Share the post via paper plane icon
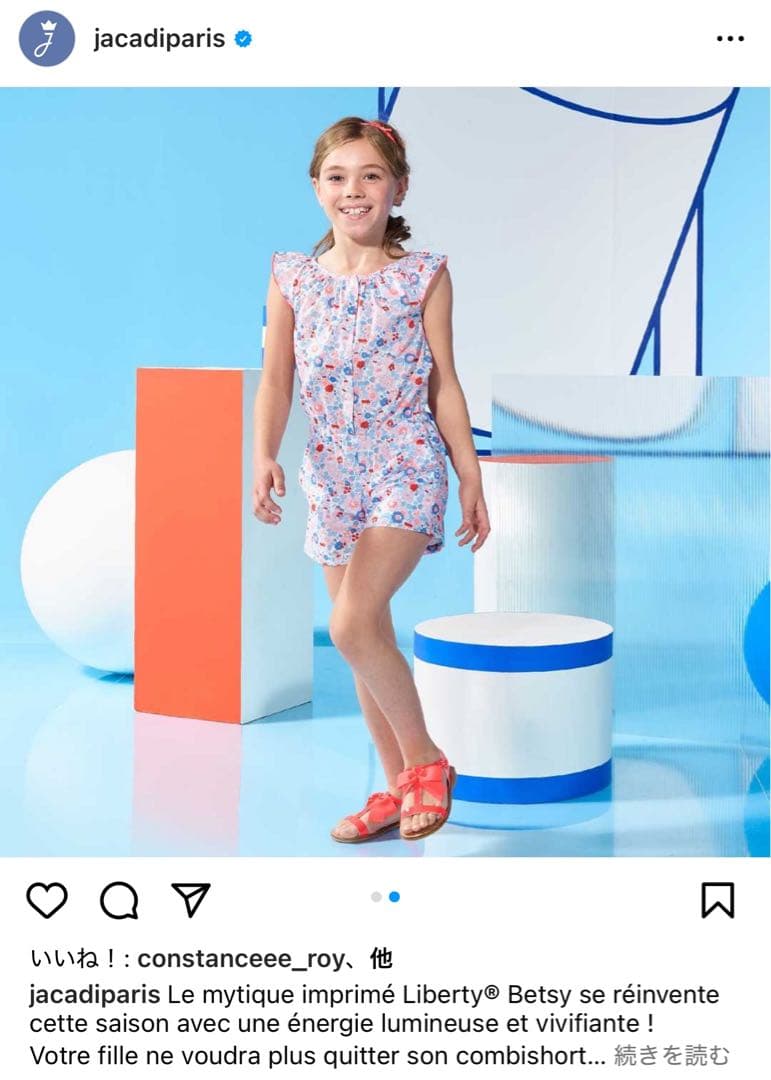771x1080 pixels. pyautogui.click(x=190, y=899)
